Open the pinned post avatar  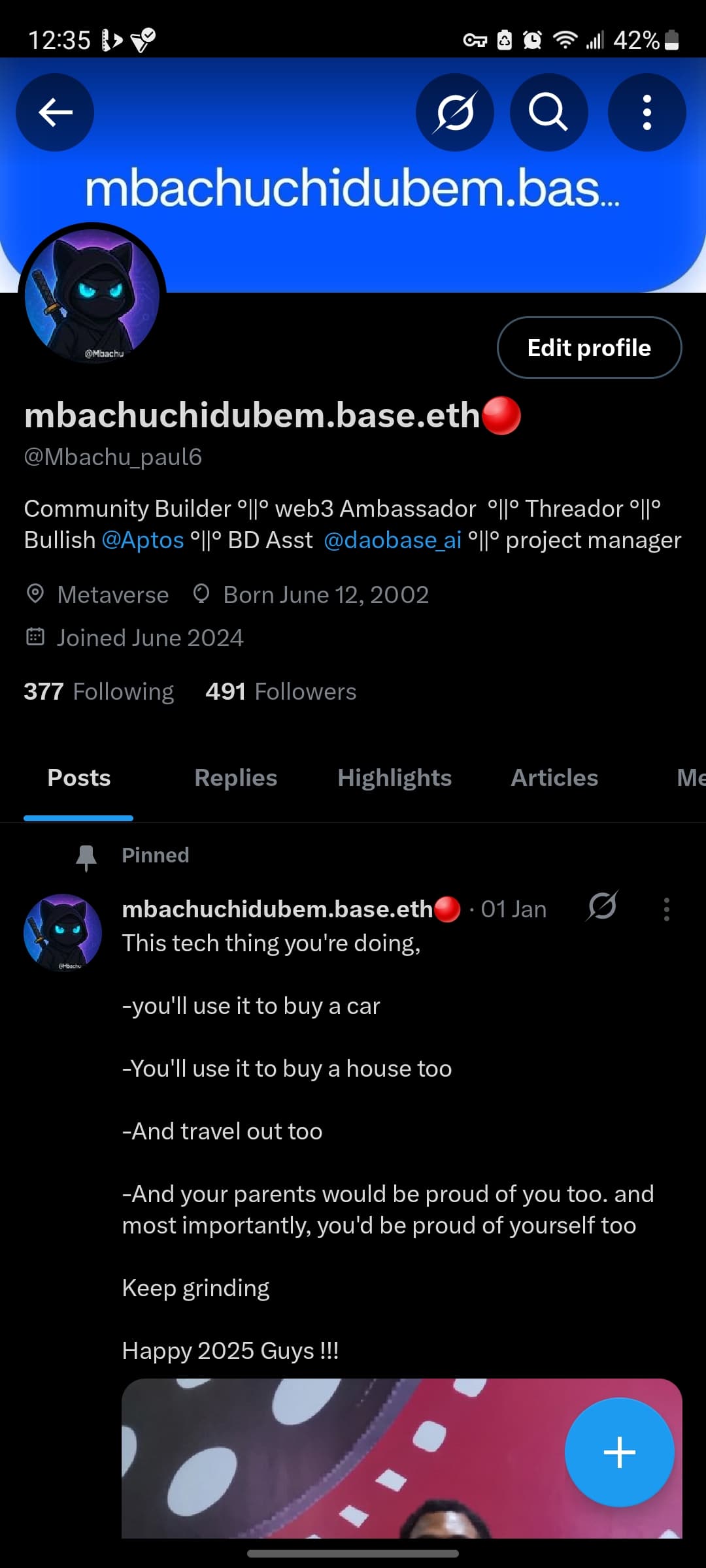pyautogui.click(x=63, y=933)
